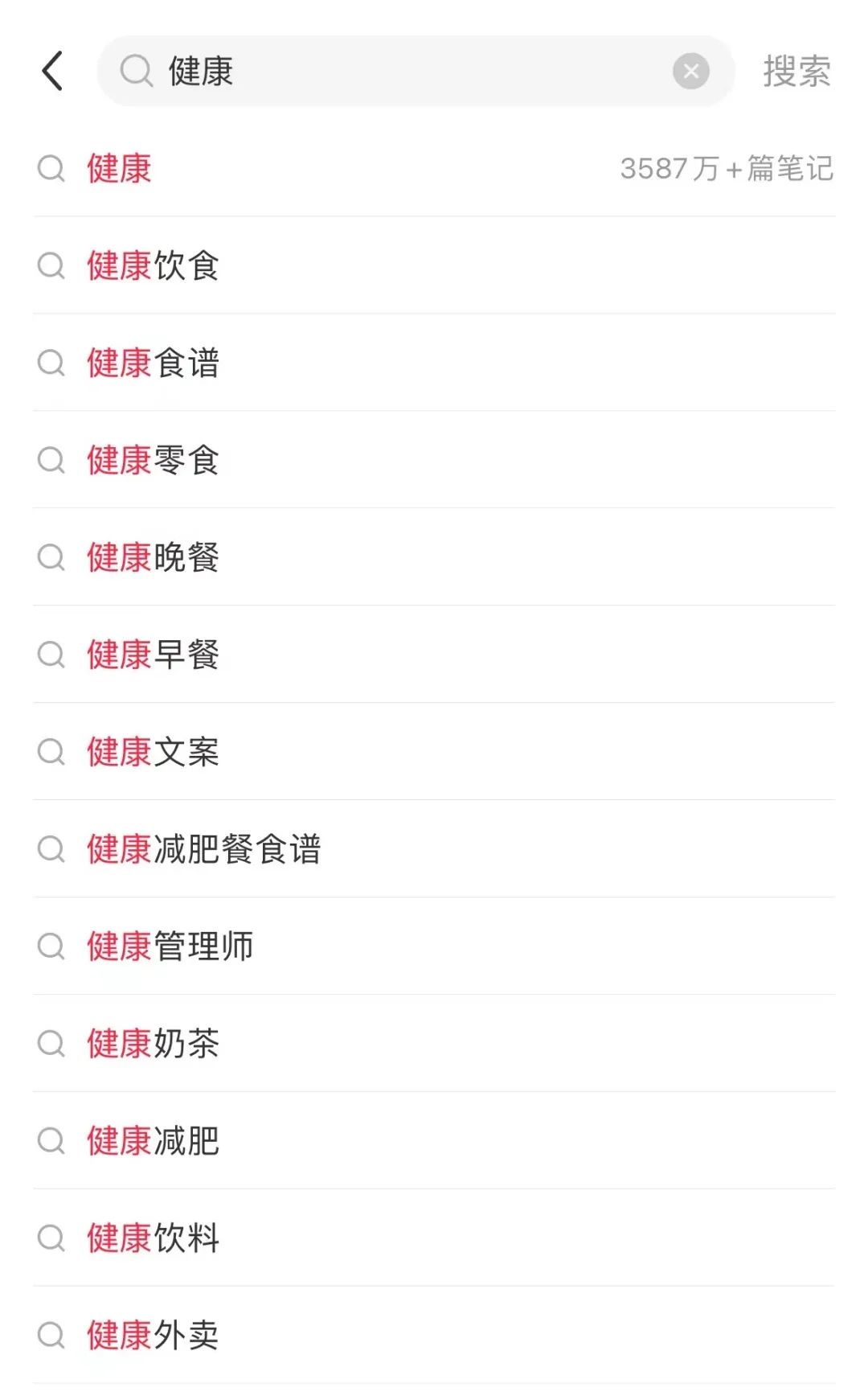The height and width of the screenshot is (1396, 868).
Task: Select the 健康减肥 suggestion
Action: pyautogui.click(x=153, y=1141)
